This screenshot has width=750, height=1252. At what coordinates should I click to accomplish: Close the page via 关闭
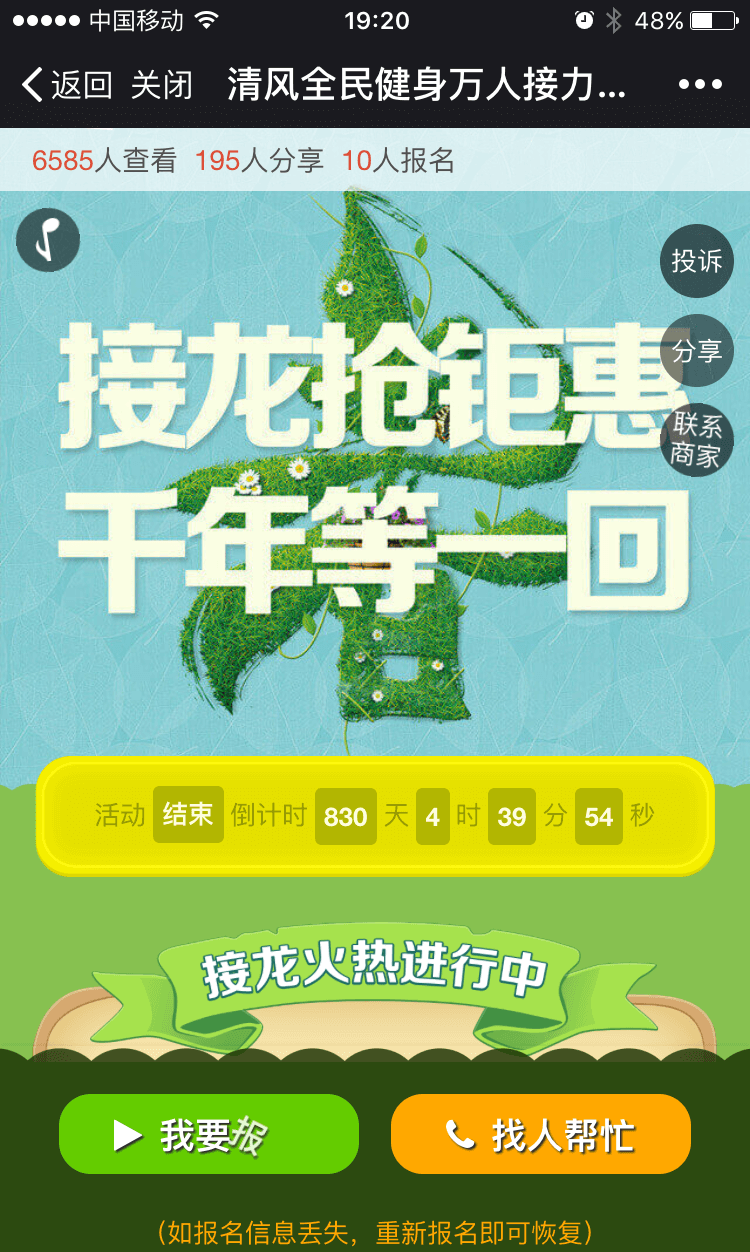coord(161,85)
